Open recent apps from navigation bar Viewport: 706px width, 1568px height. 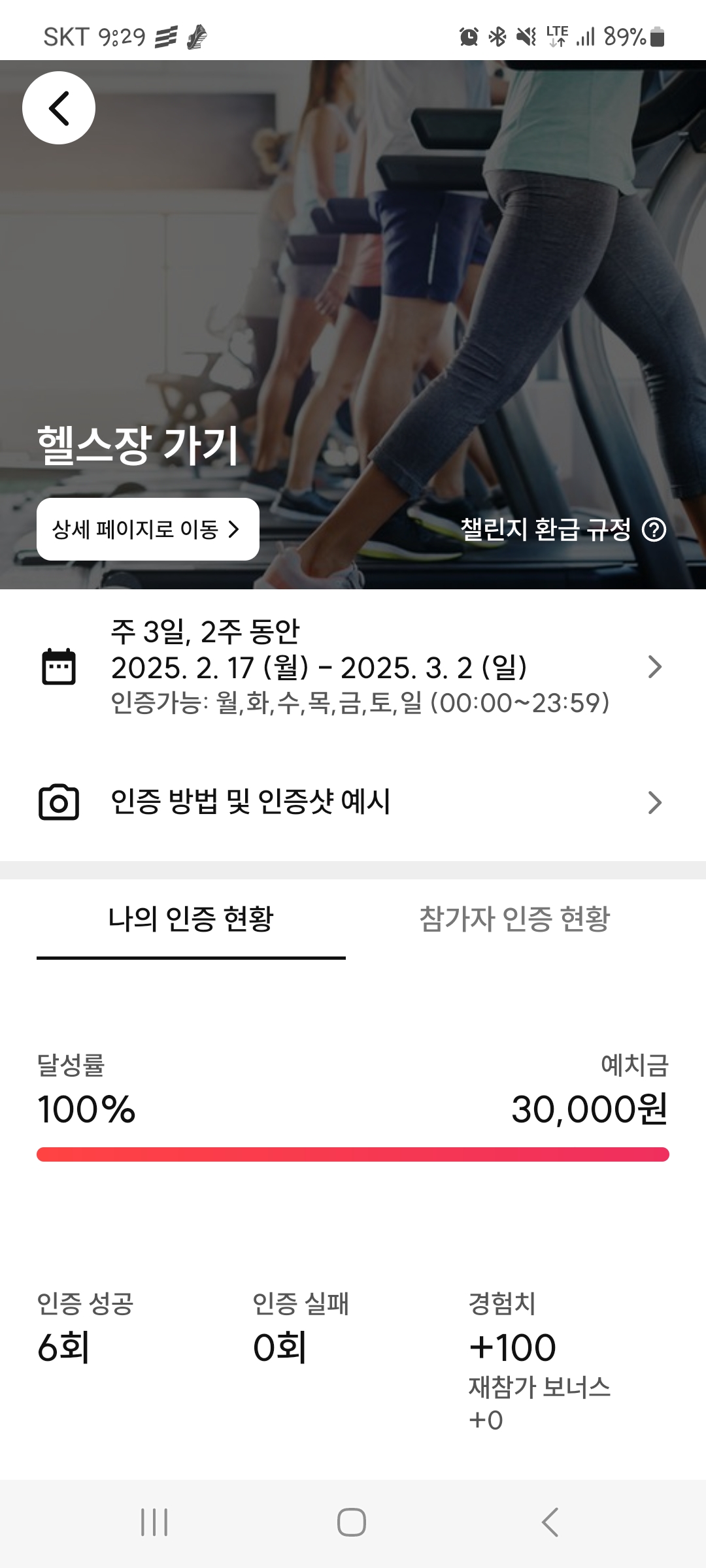tap(154, 1522)
